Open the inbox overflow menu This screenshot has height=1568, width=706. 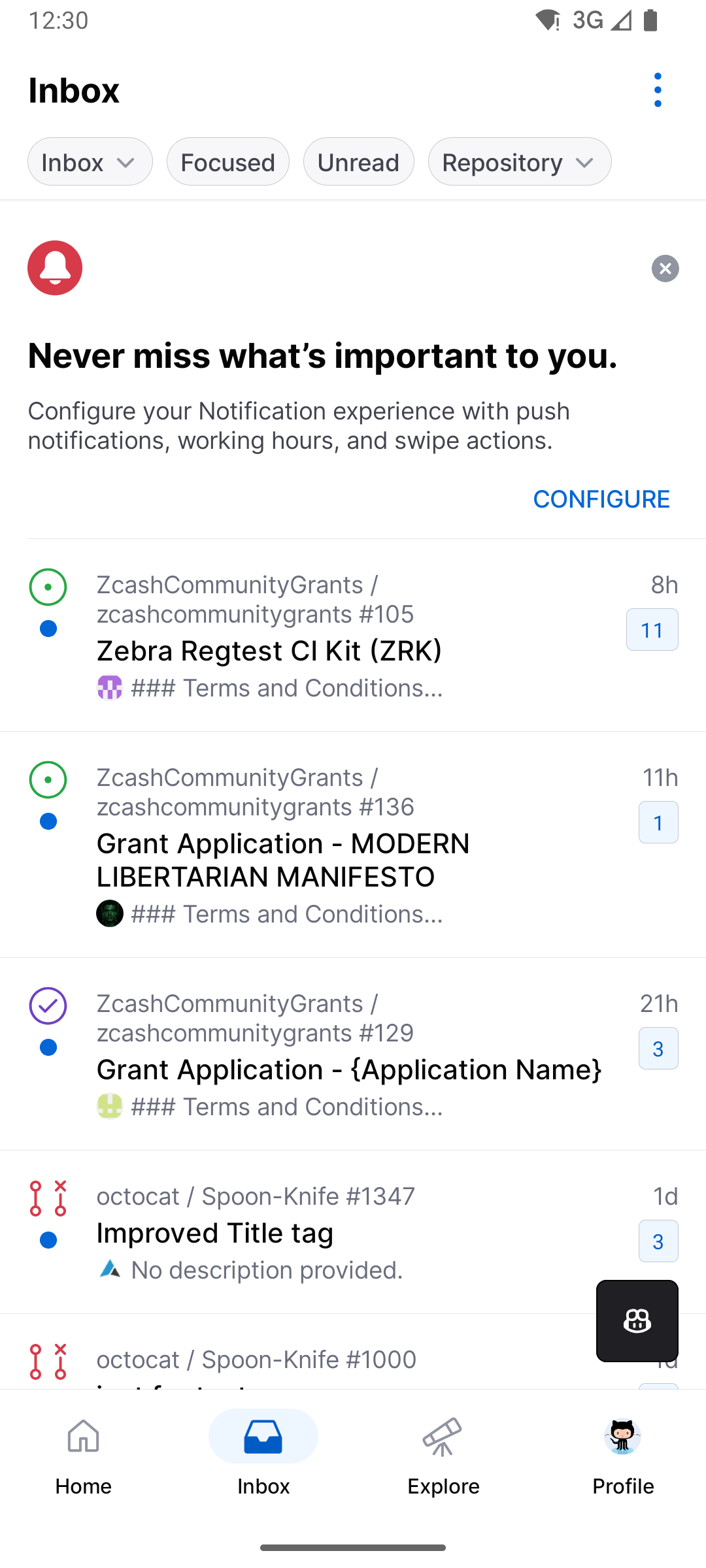coord(657,90)
